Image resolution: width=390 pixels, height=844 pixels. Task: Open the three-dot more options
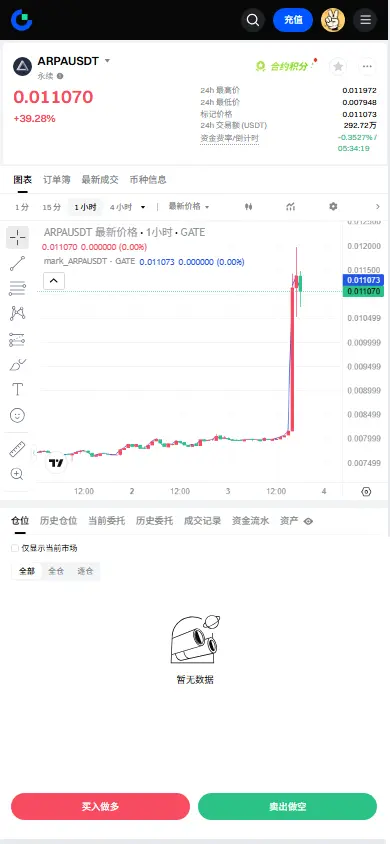coord(367,66)
